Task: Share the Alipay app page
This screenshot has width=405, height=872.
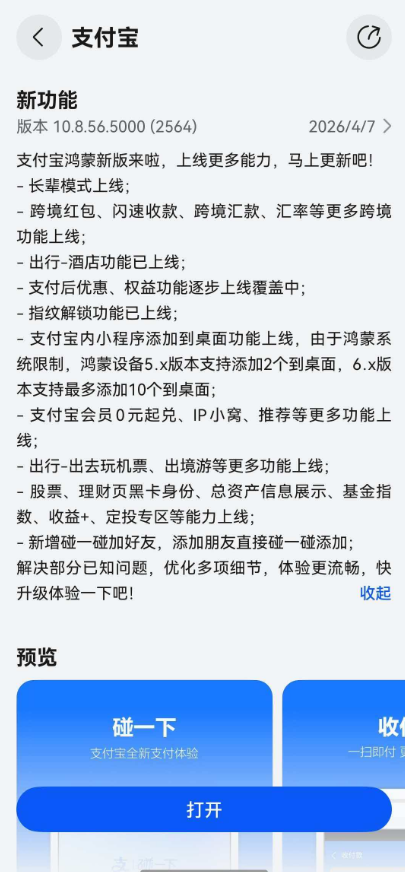Action: pos(369,37)
